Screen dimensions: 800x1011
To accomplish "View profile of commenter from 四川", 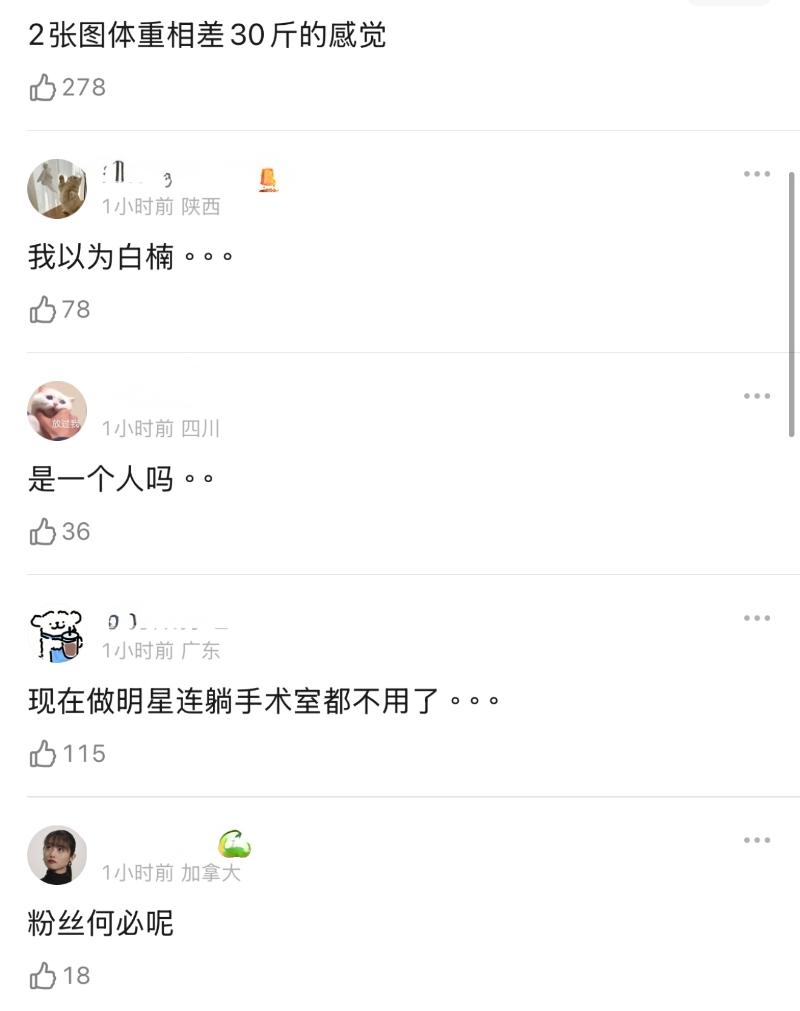I will 57,411.
